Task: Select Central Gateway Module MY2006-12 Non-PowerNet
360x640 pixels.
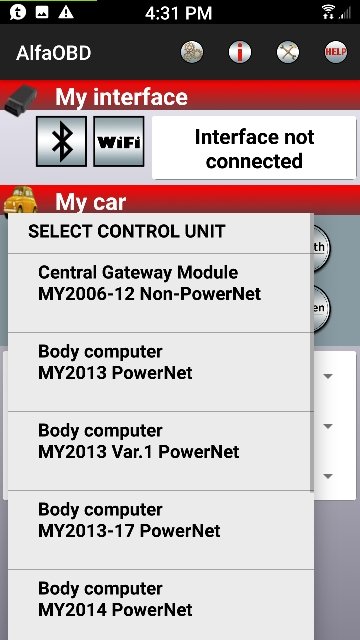Action: pyautogui.click(x=161, y=293)
